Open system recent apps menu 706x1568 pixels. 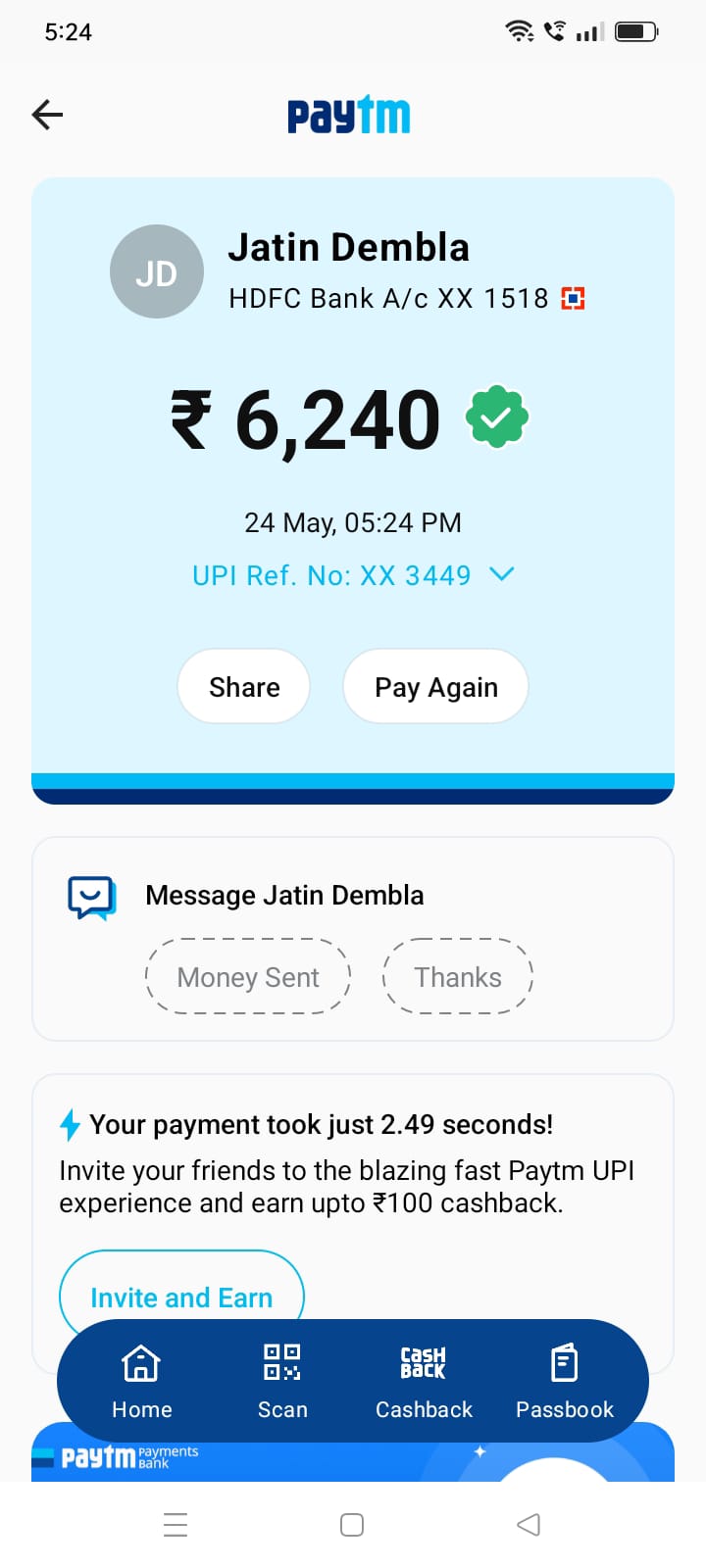[176, 1525]
